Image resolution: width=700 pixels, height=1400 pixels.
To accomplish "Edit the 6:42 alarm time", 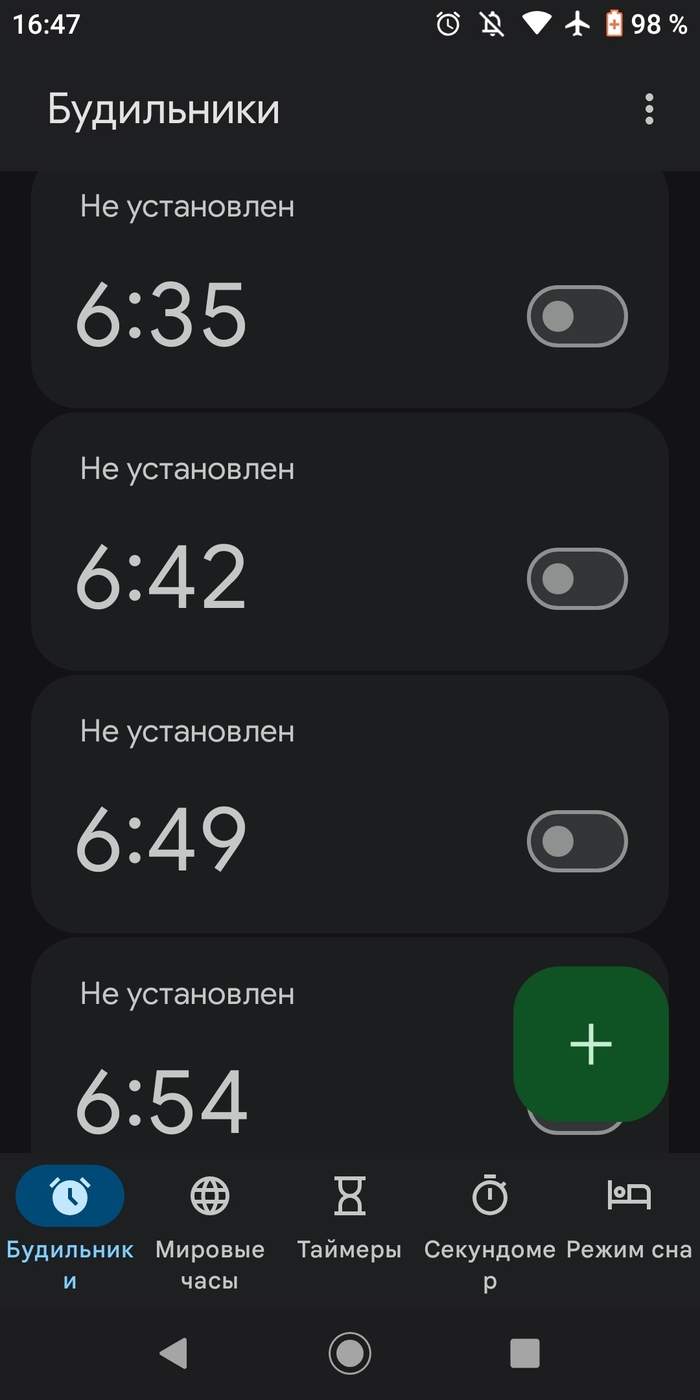I will coord(161,578).
